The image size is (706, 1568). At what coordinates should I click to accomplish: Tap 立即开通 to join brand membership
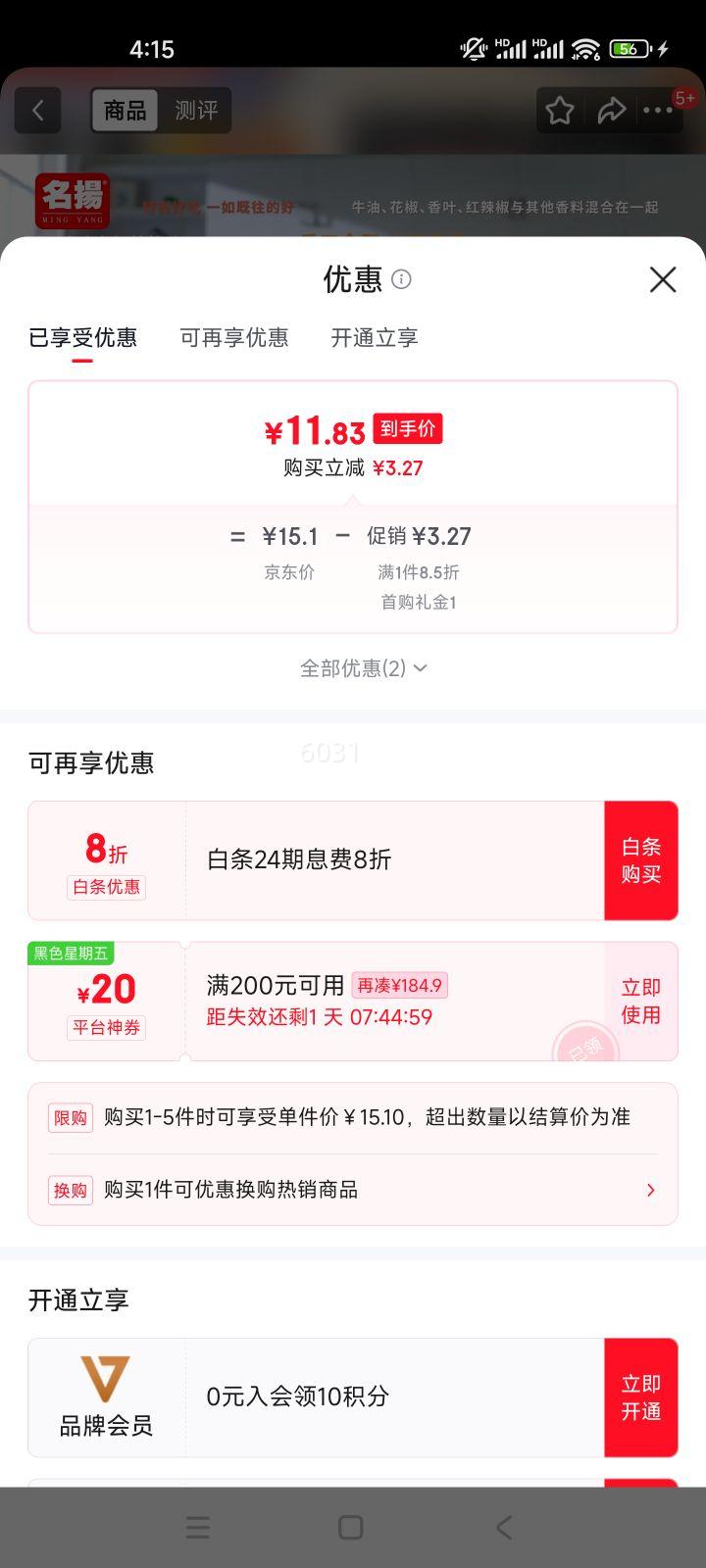(641, 1397)
